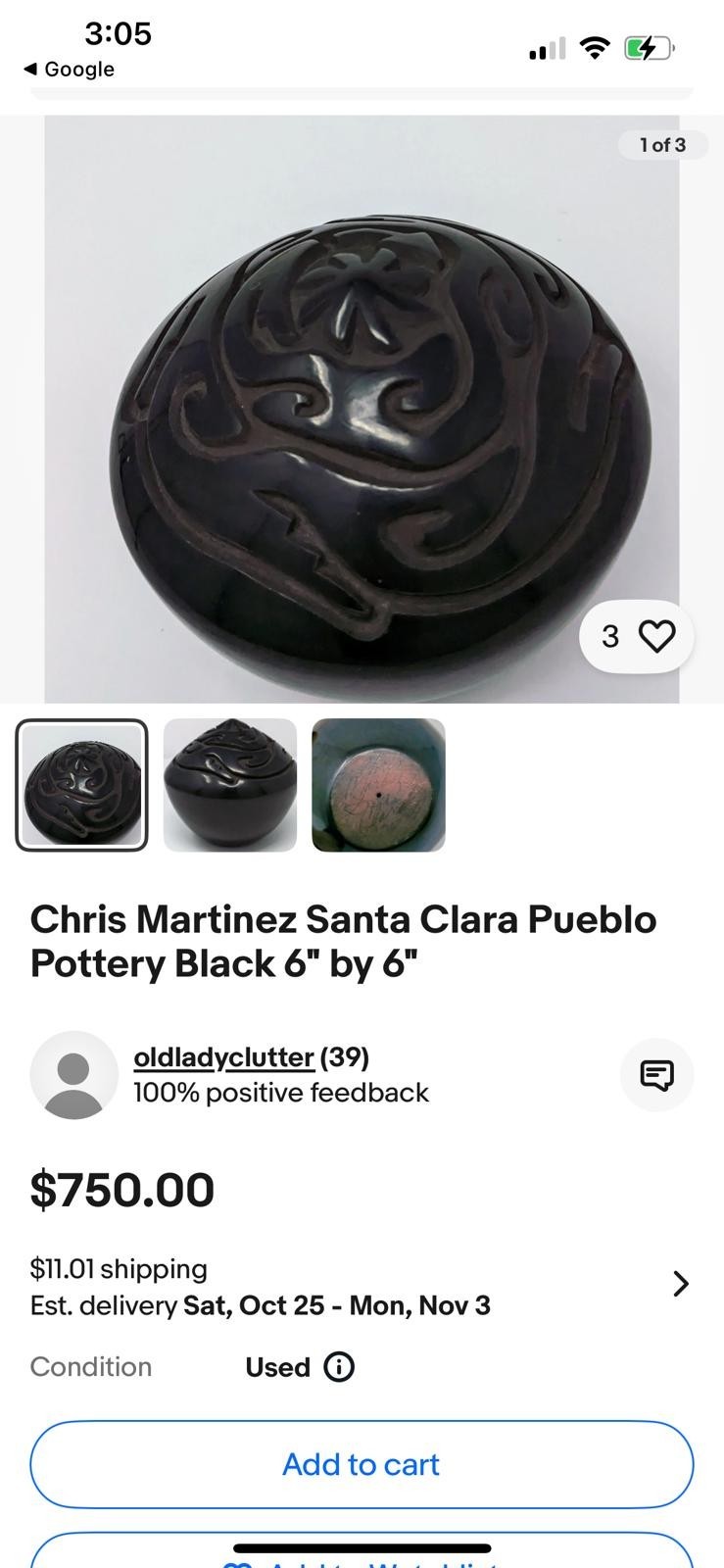724x1568 pixels.
Task: Select the top-view carved pottery thumbnail
Action: tap(82, 785)
